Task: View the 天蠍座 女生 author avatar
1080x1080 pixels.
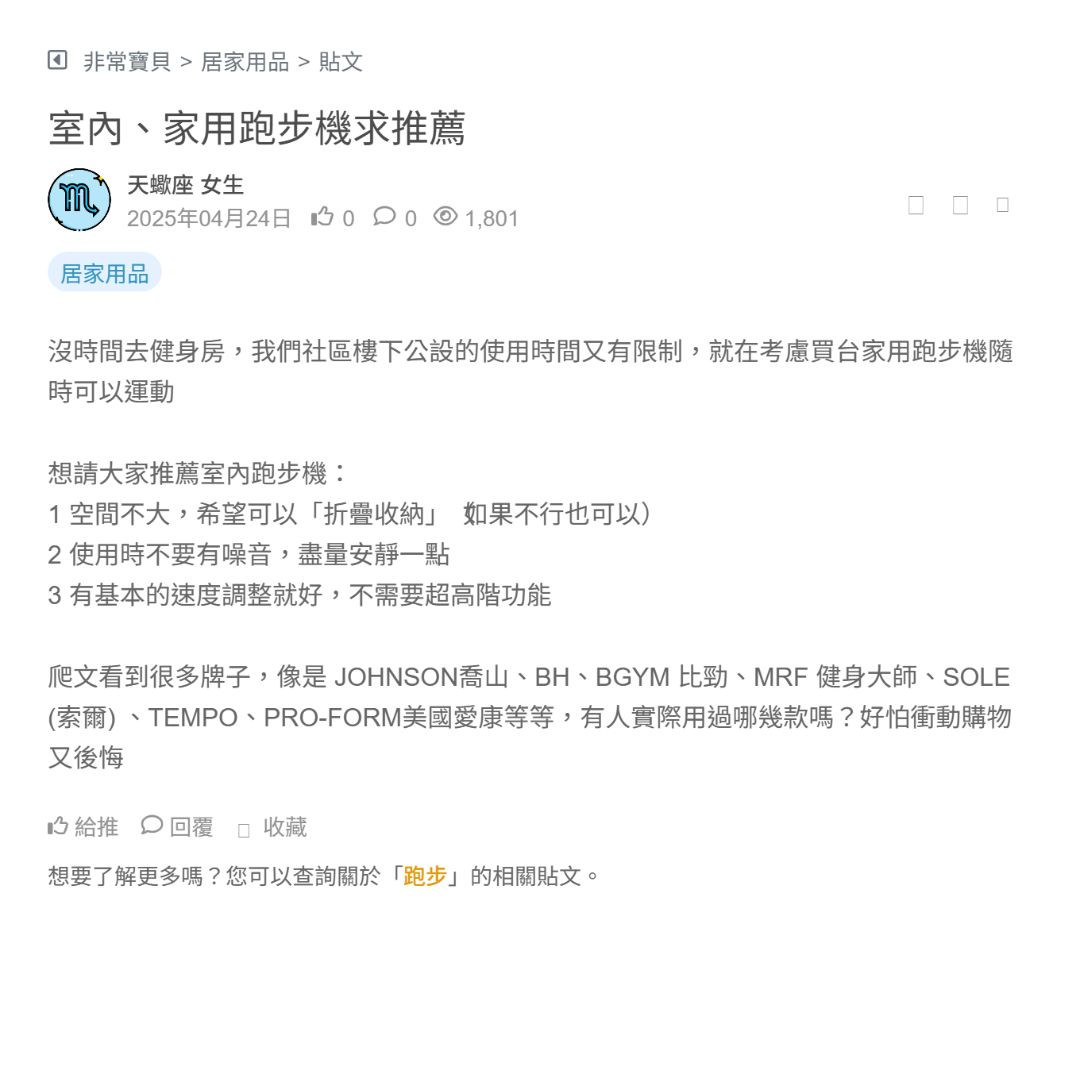Action: tap(79, 200)
